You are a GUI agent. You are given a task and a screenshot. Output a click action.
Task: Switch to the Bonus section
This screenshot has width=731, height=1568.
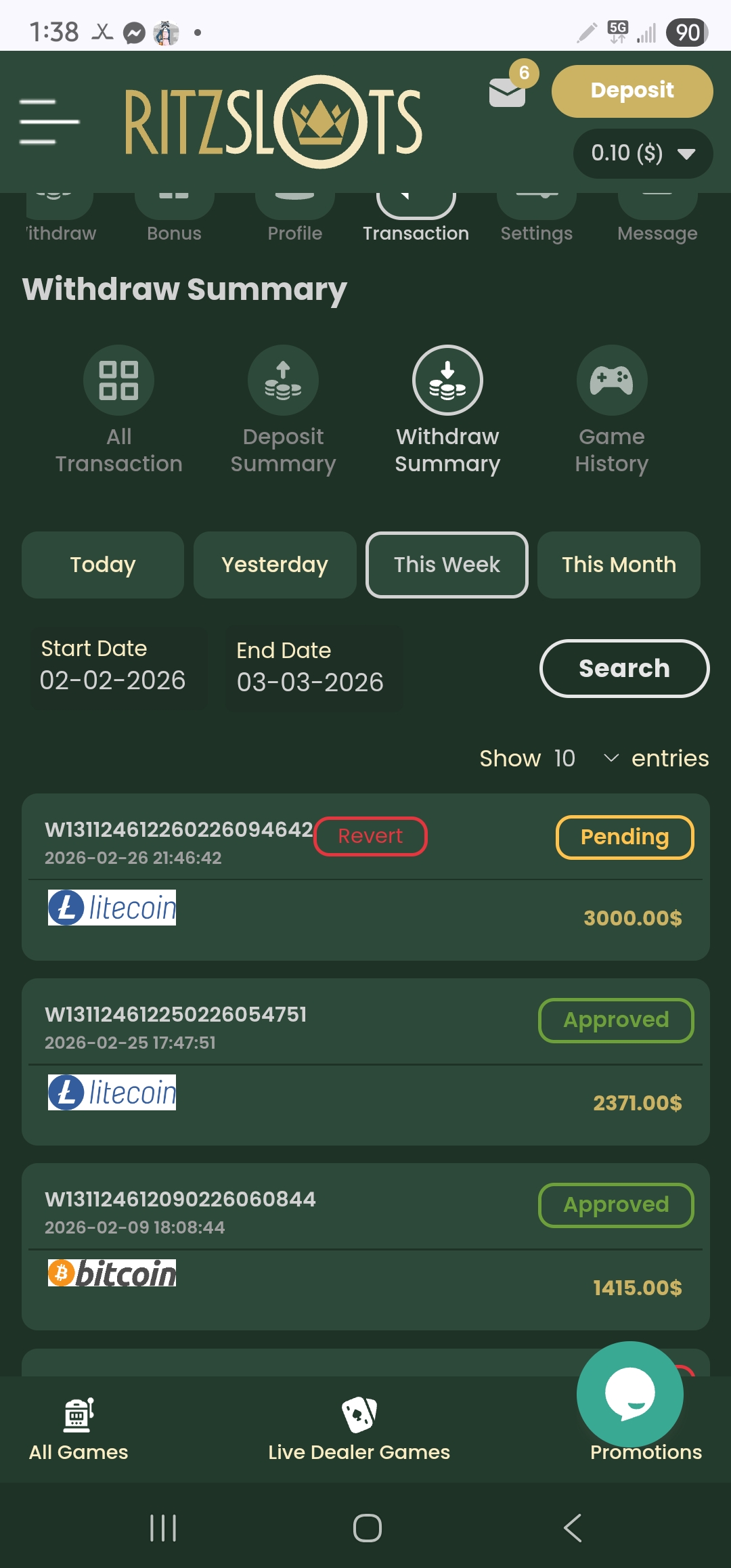pyautogui.click(x=174, y=218)
